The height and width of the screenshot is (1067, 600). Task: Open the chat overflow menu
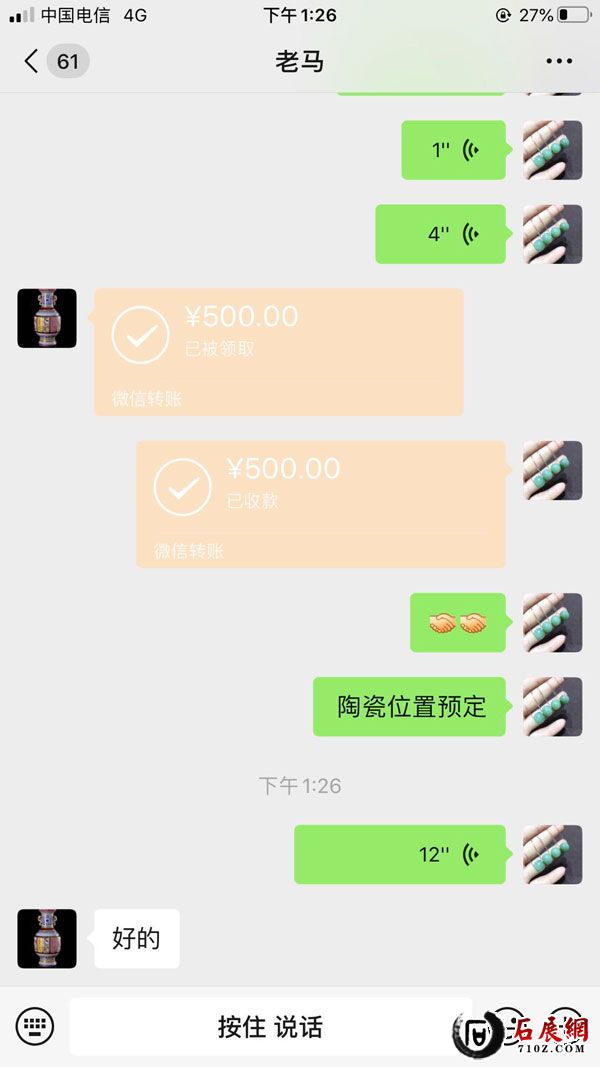tap(559, 62)
